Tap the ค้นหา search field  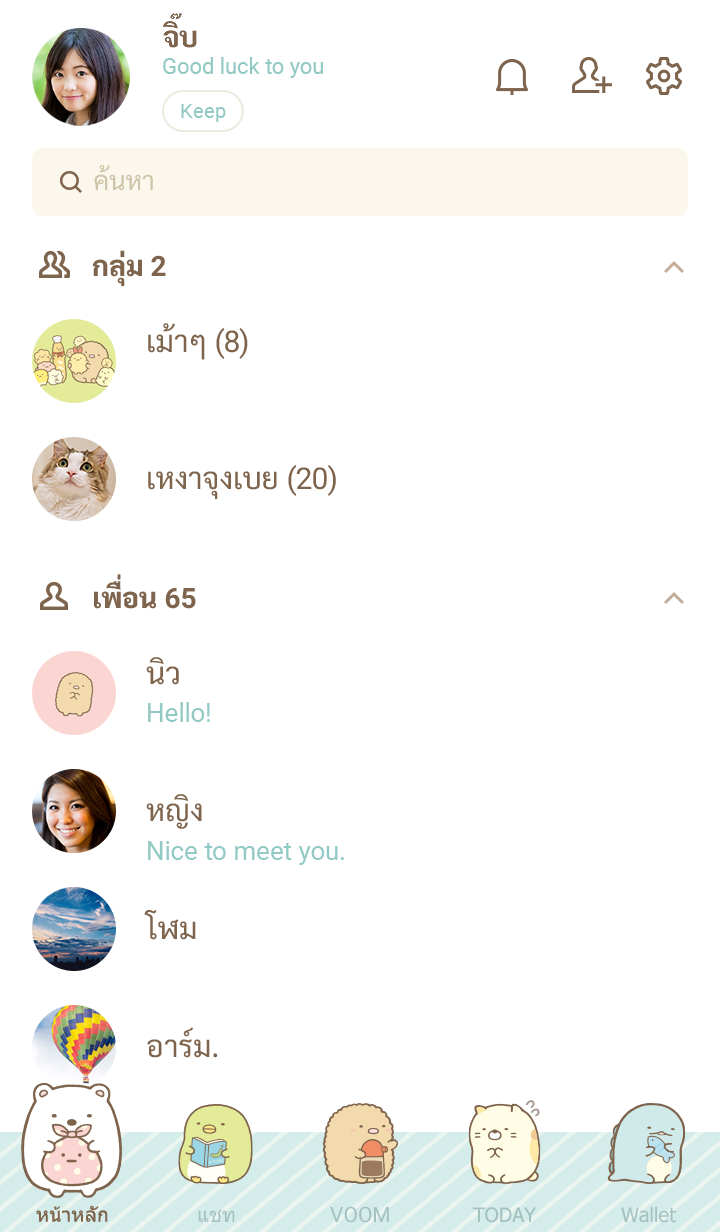tap(360, 182)
